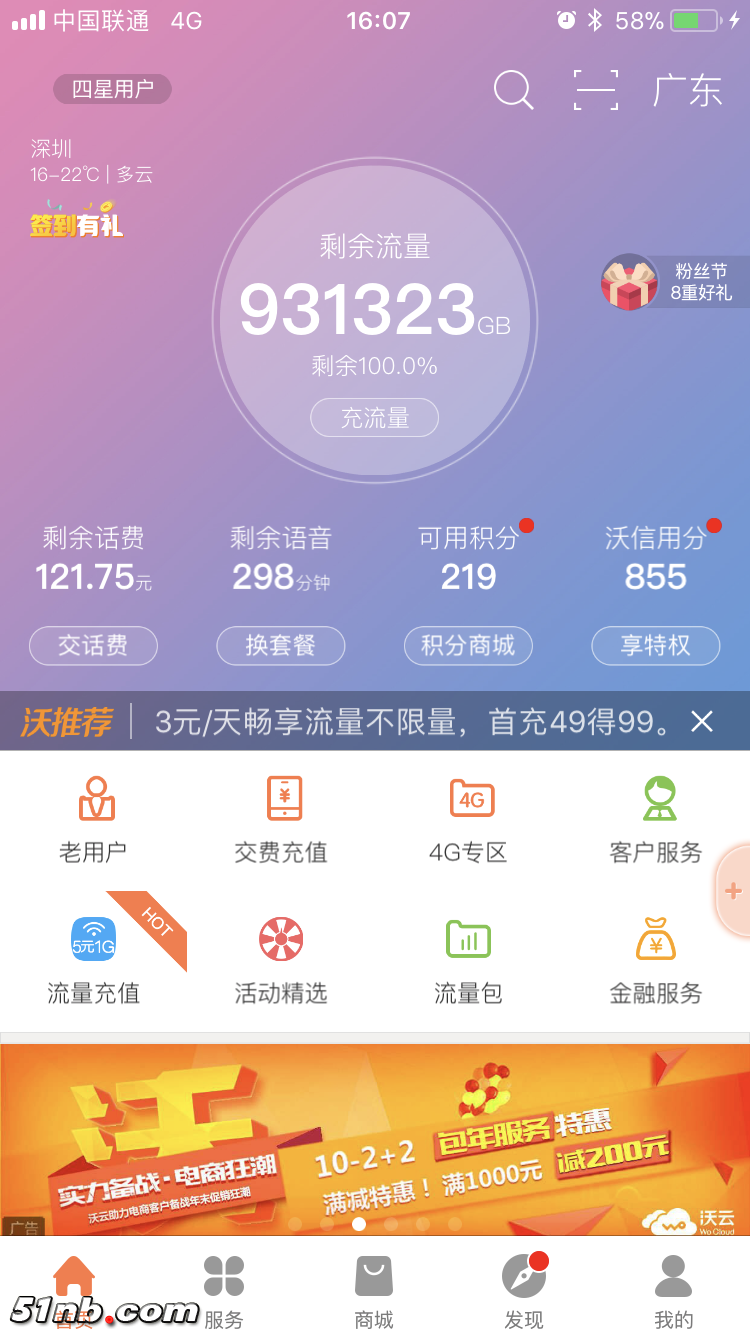Open the search magnifier icon

coord(513,90)
